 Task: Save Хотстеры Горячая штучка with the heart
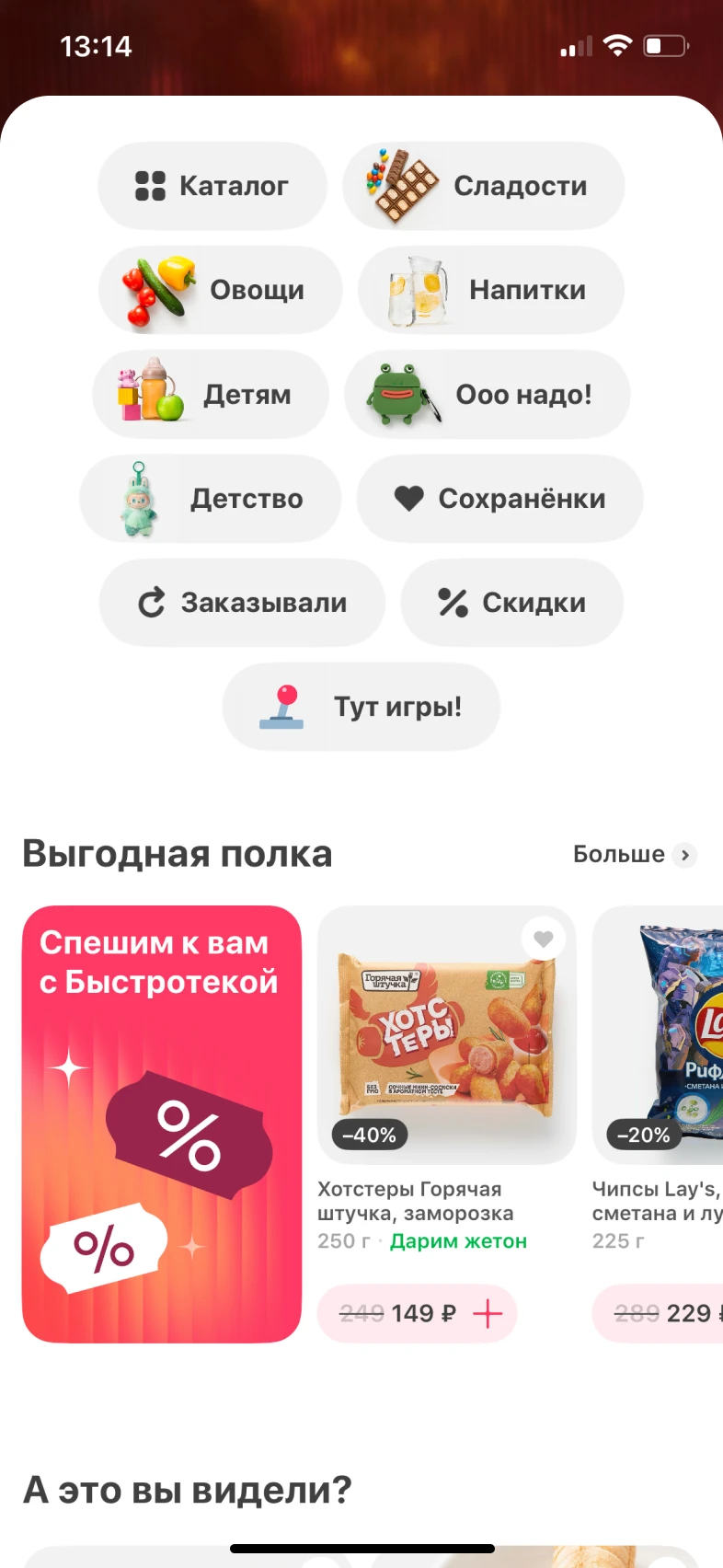[544, 939]
